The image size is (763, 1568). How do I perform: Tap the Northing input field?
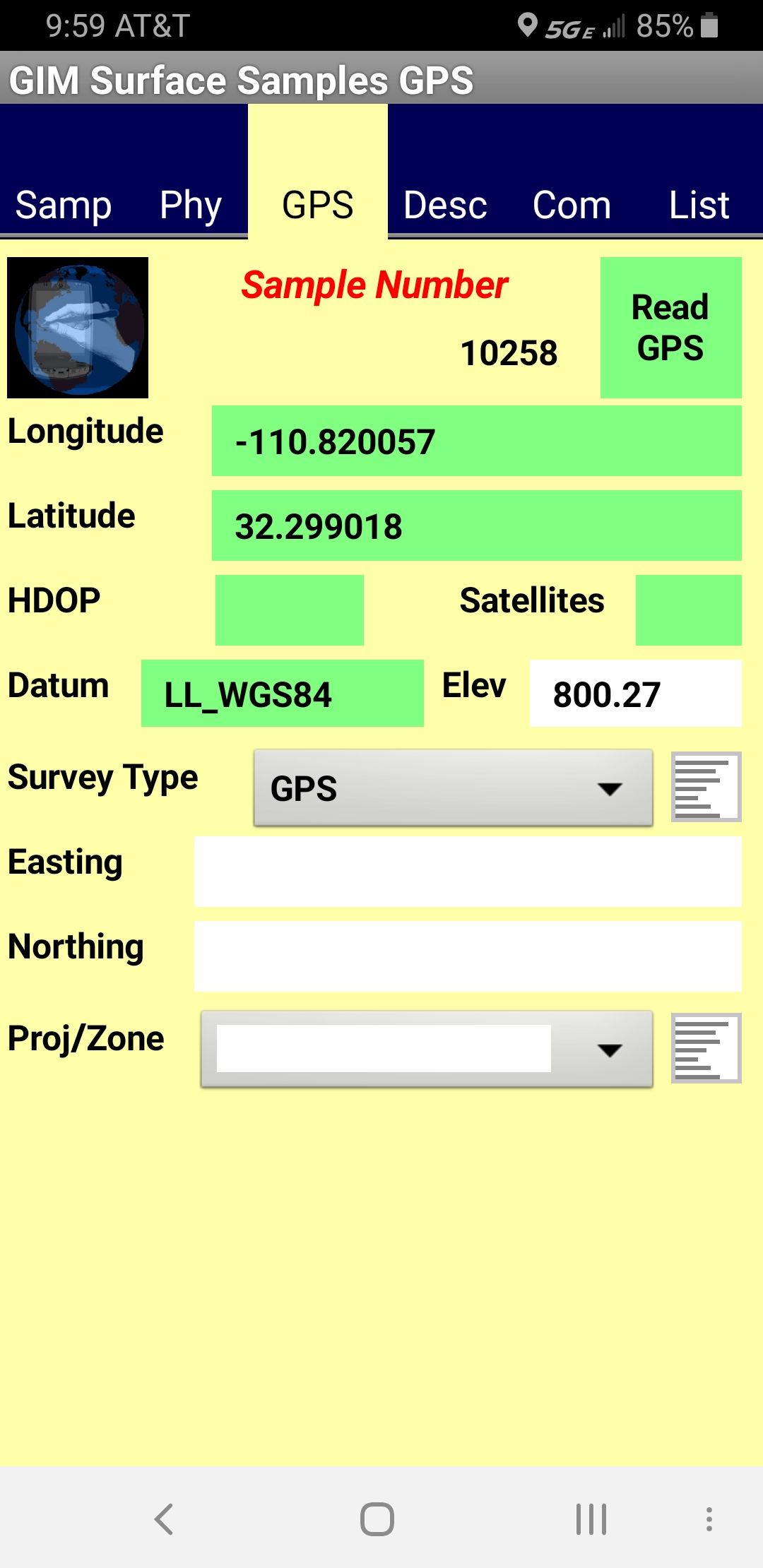[468, 956]
